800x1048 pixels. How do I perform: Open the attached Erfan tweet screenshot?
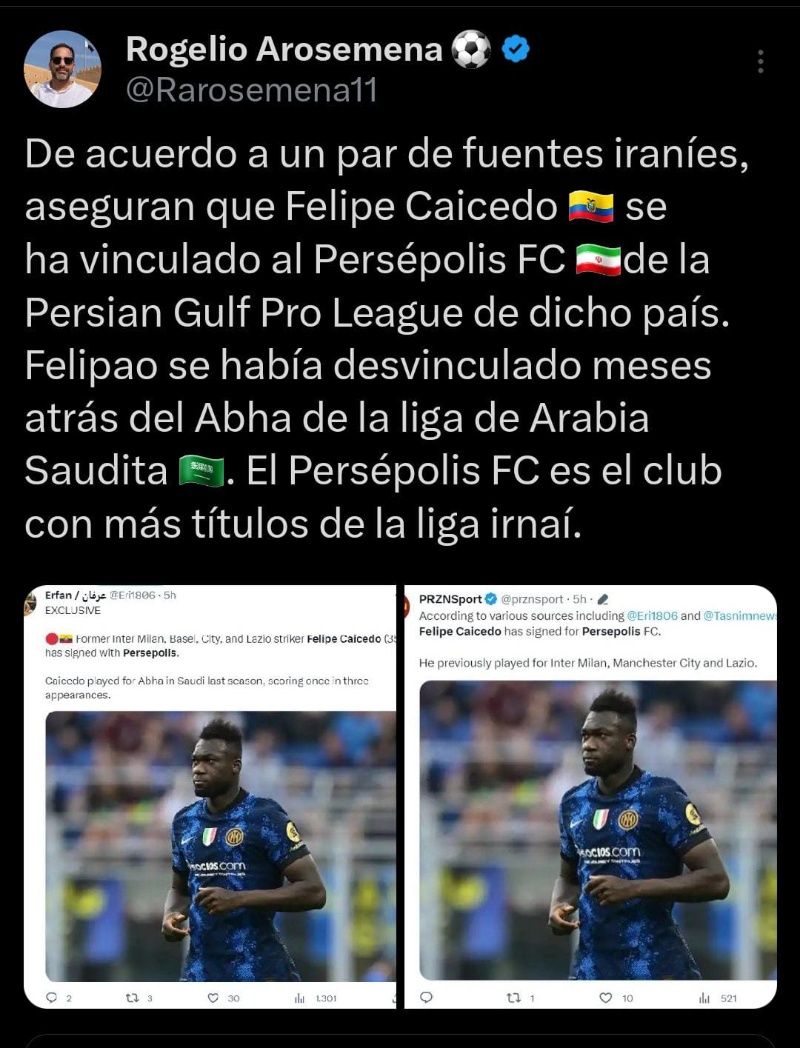point(210,797)
